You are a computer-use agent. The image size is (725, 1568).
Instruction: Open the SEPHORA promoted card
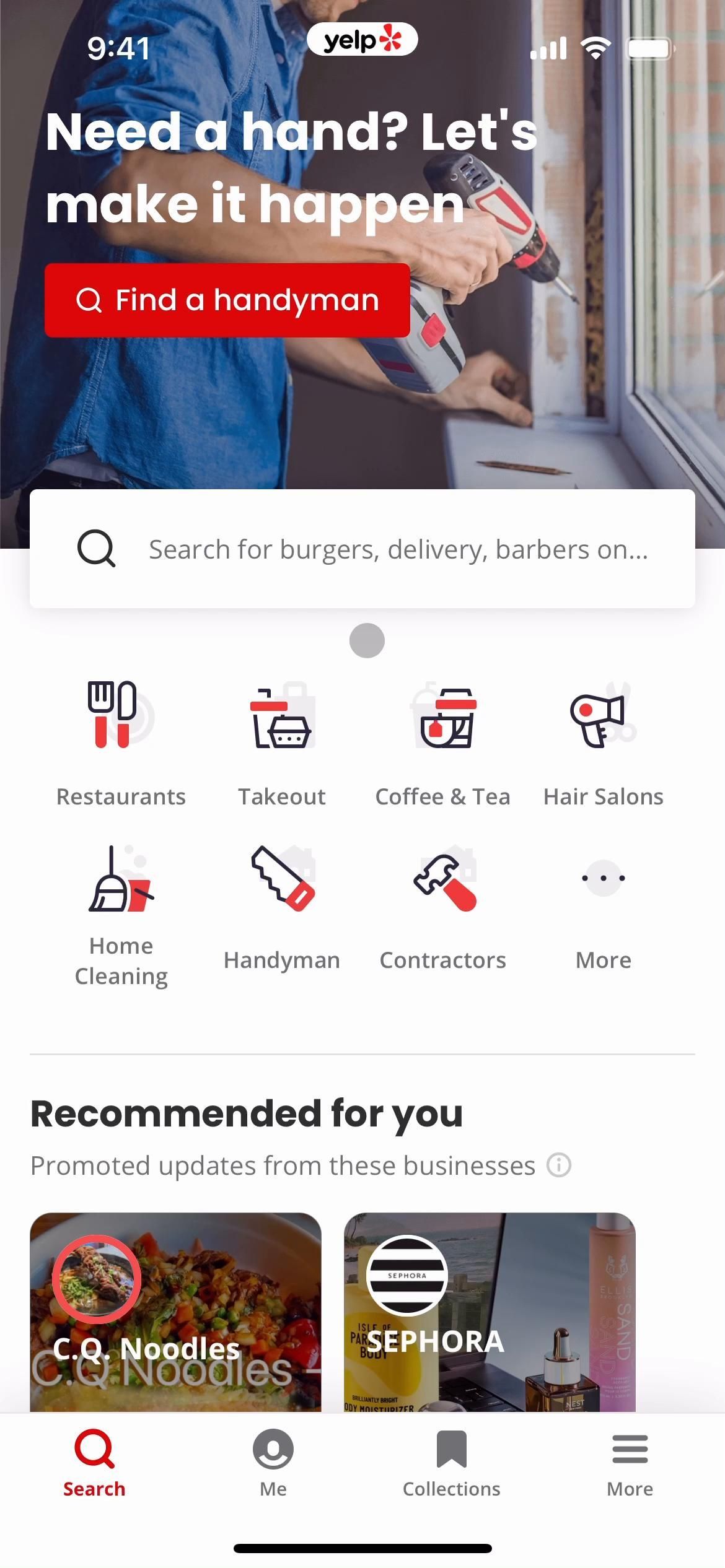pos(490,1312)
